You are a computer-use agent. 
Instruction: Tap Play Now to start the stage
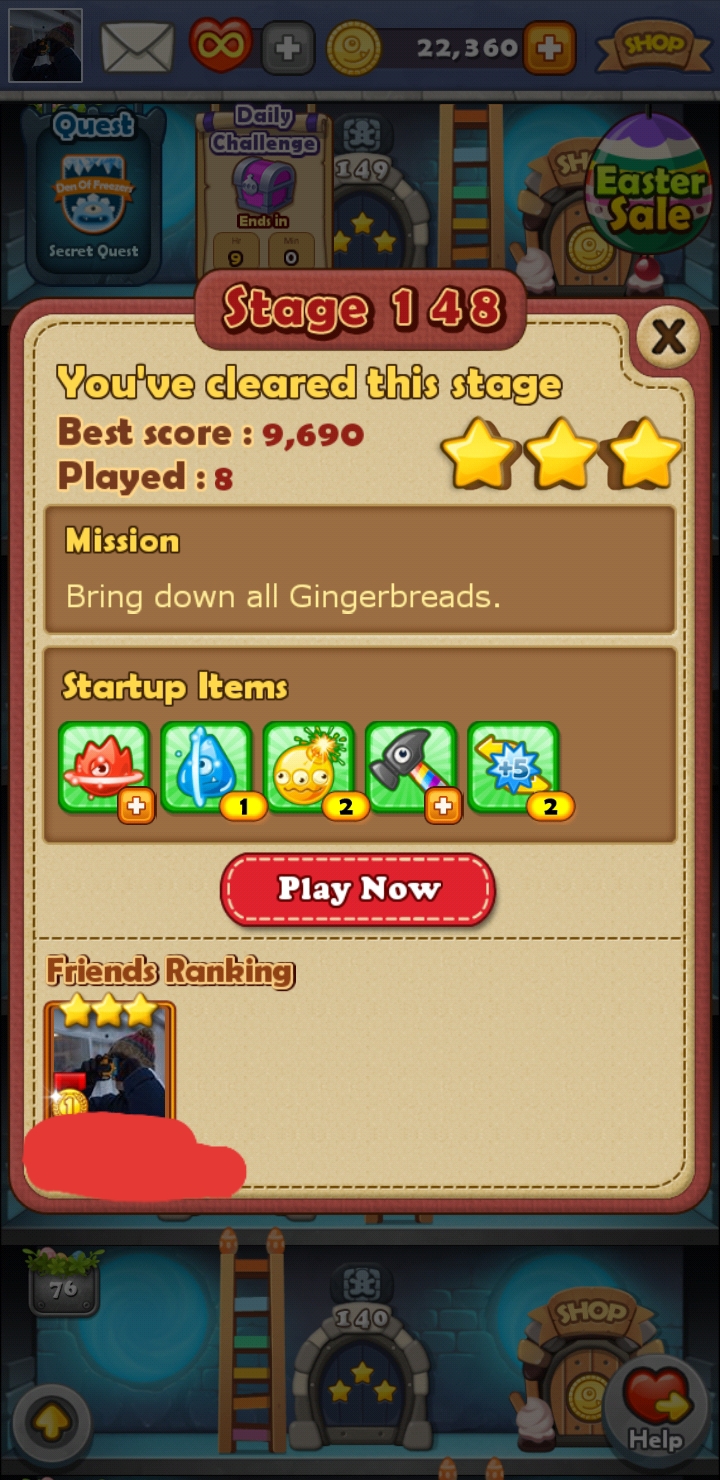click(x=358, y=889)
